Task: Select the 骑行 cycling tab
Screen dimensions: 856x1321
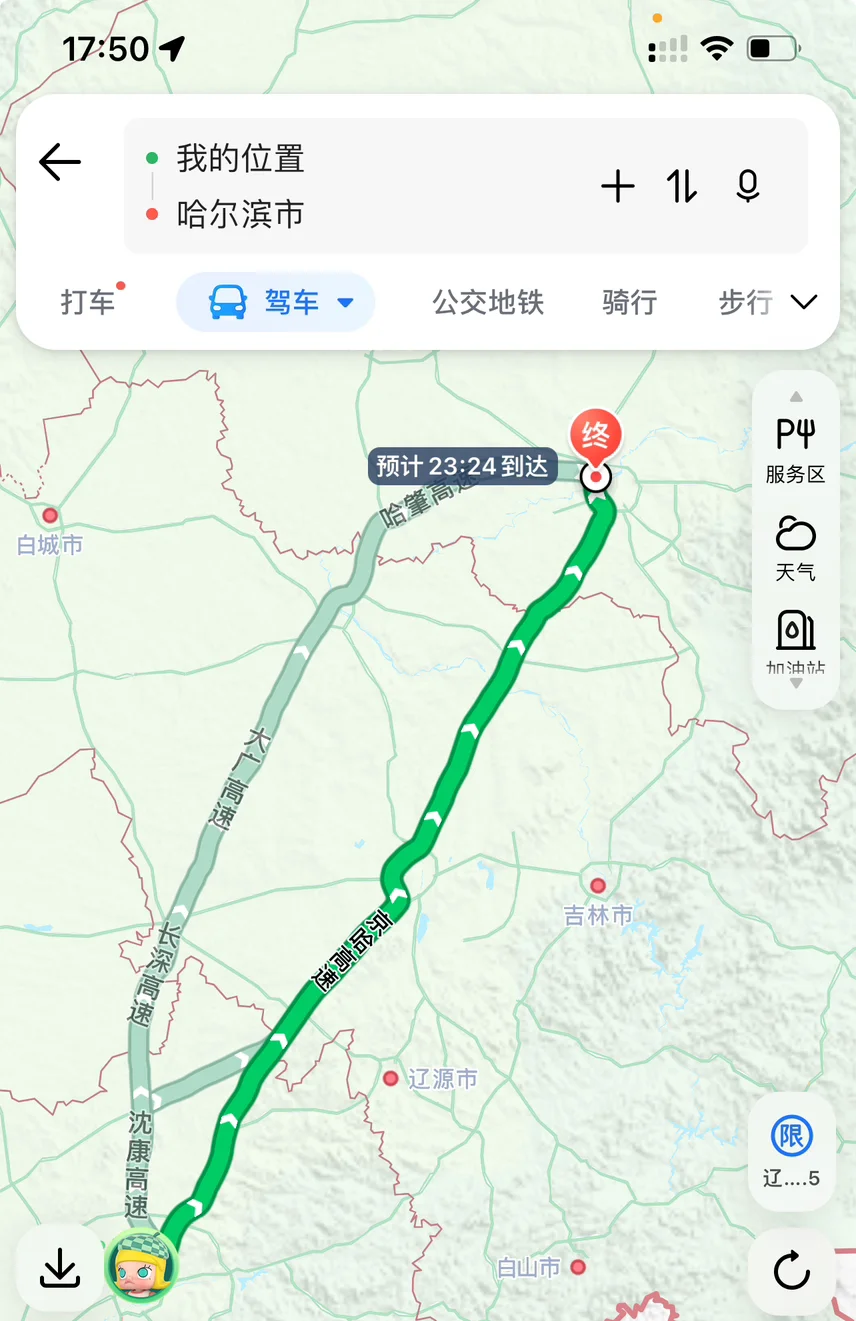Action: click(630, 302)
